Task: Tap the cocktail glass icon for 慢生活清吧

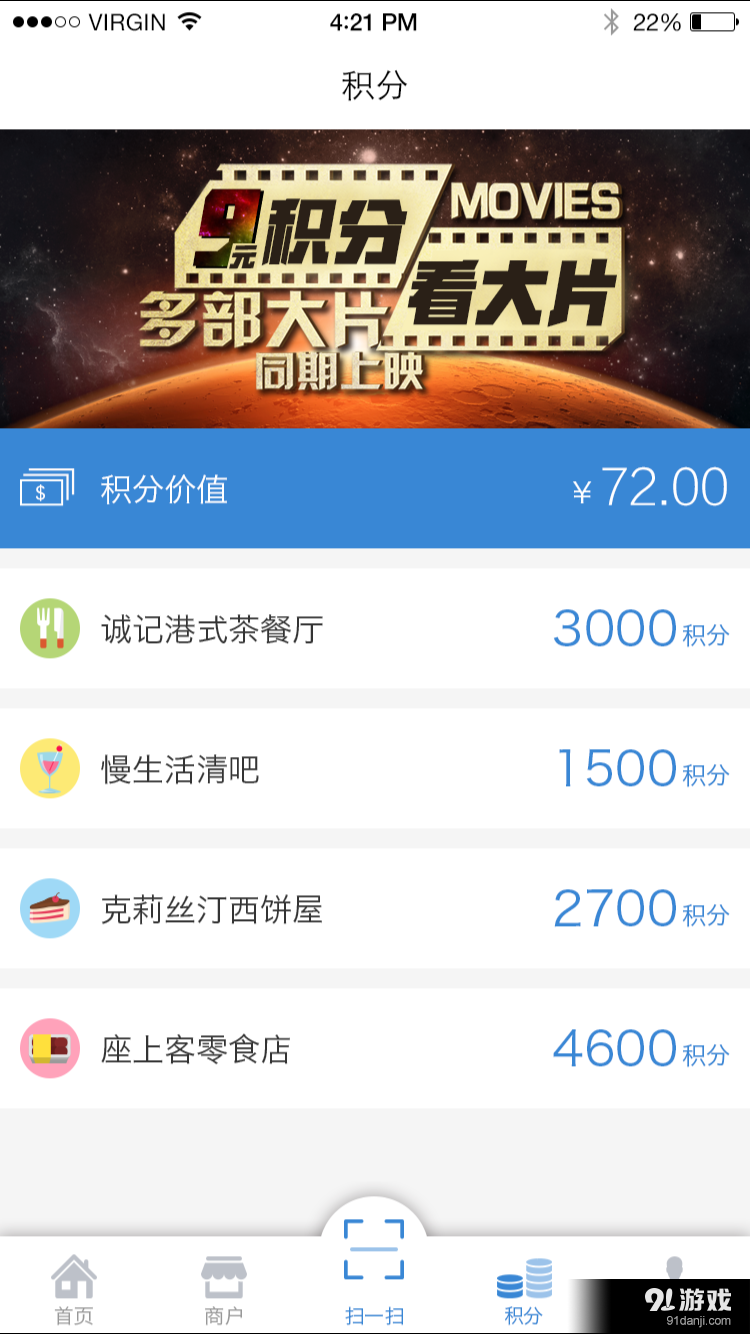Action: [48, 768]
